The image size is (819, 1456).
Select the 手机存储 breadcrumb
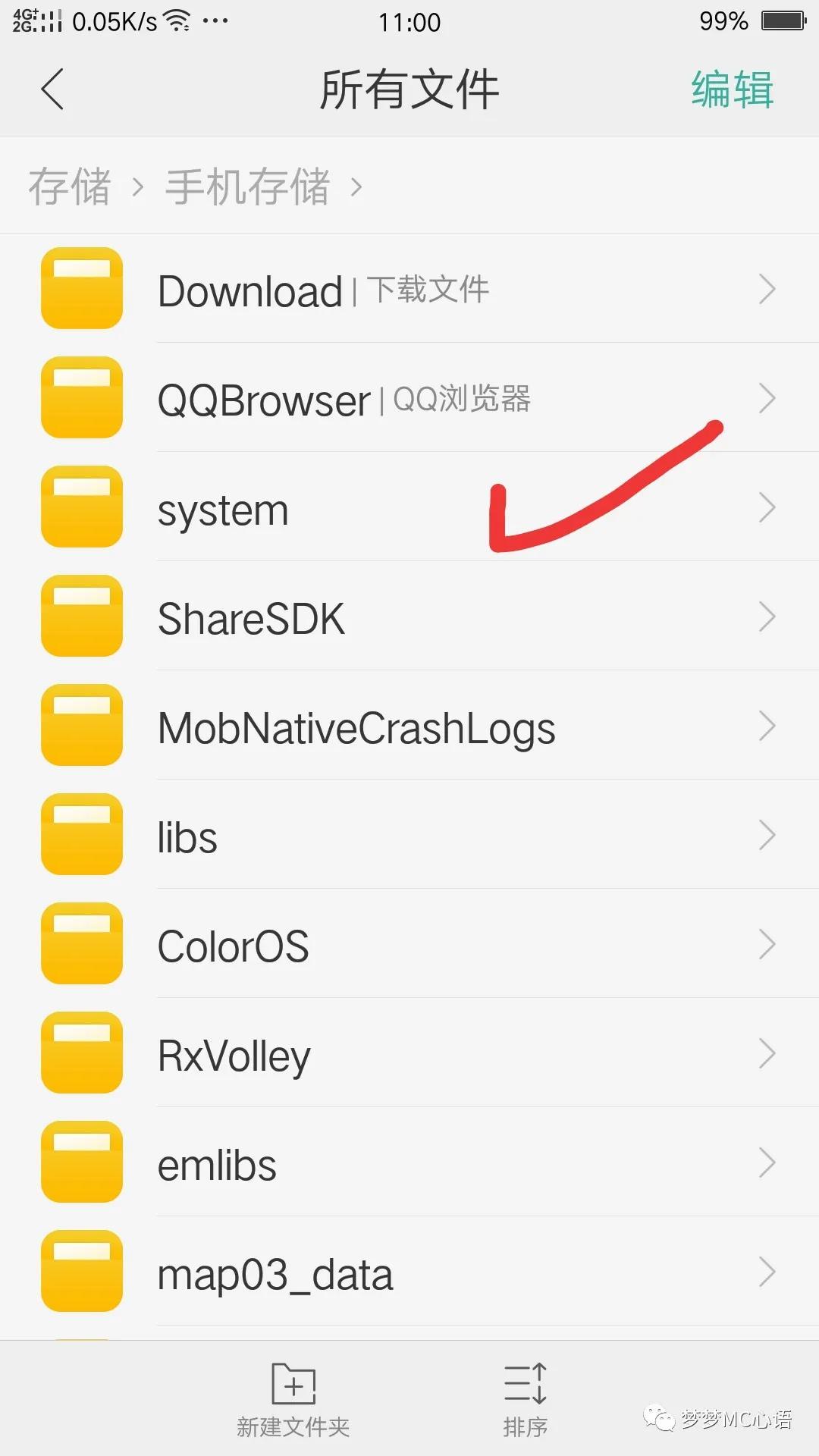pos(248,187)
